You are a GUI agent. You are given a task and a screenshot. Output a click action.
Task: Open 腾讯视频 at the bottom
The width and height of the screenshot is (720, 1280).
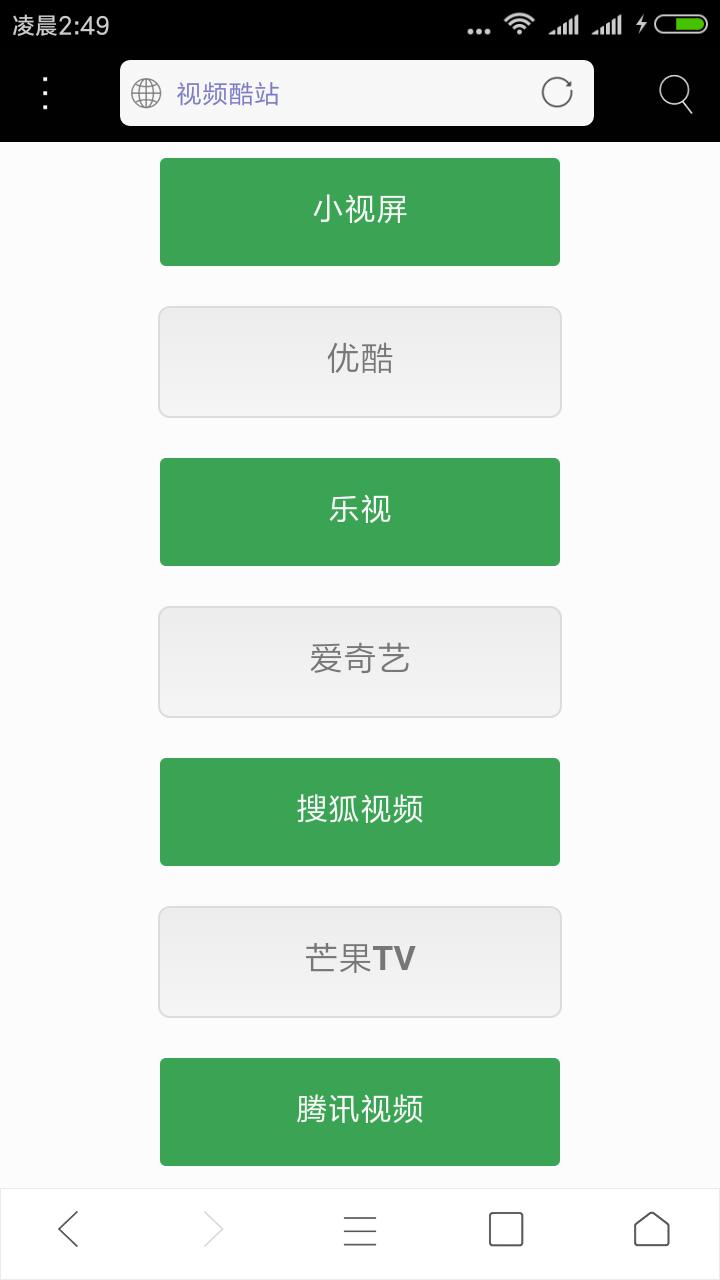tap(359, 1111)
